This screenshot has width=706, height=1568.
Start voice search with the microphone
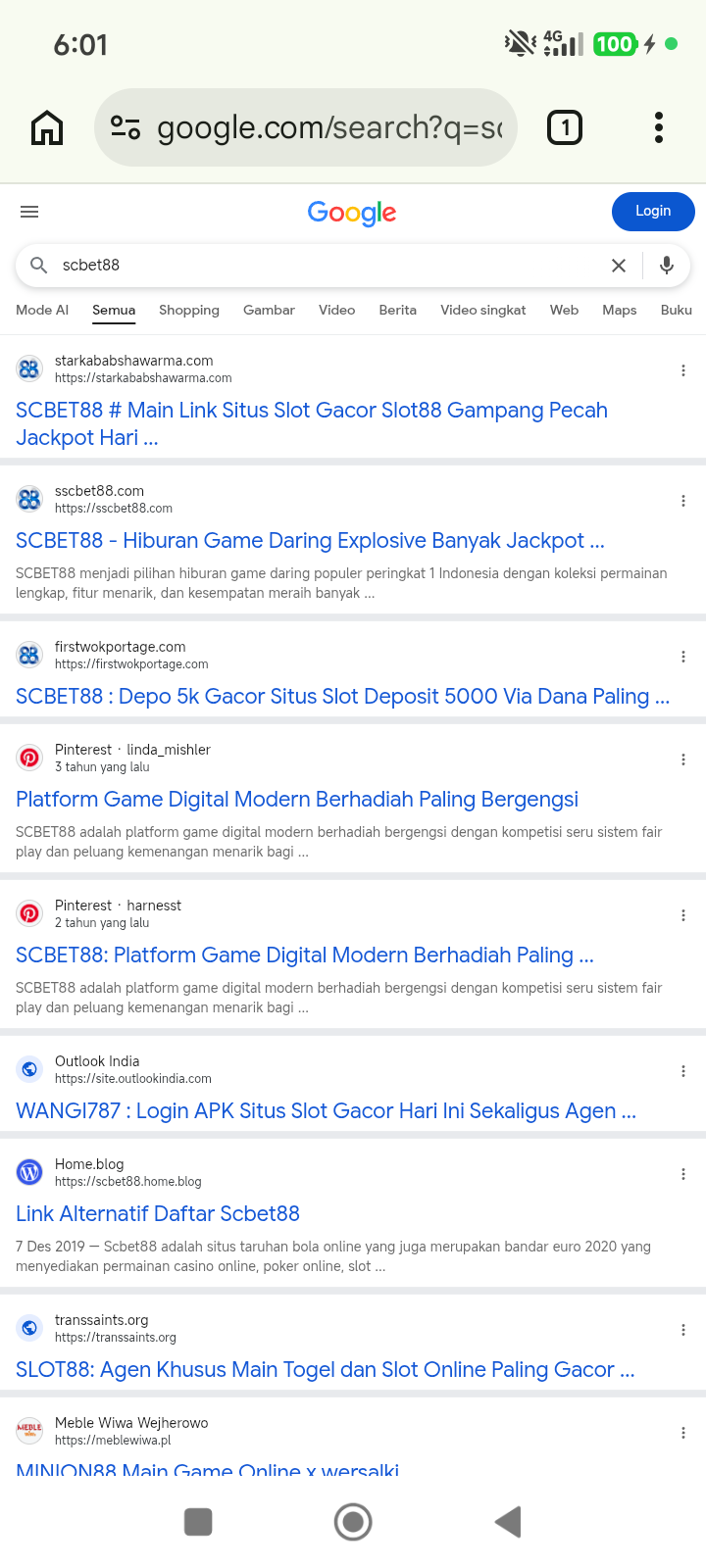pos(667,266)
